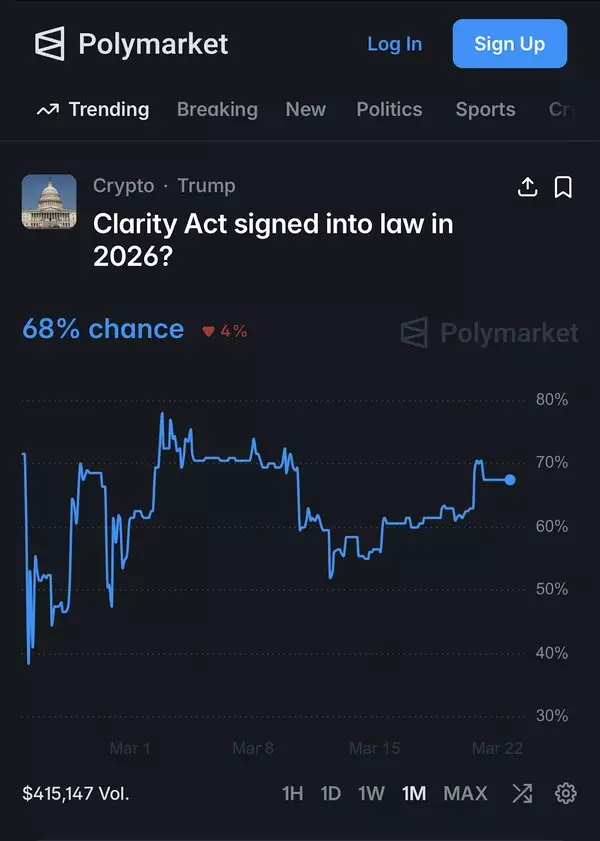Choose the 1M chart range
The image size is (600, 841).
(414, 794)
